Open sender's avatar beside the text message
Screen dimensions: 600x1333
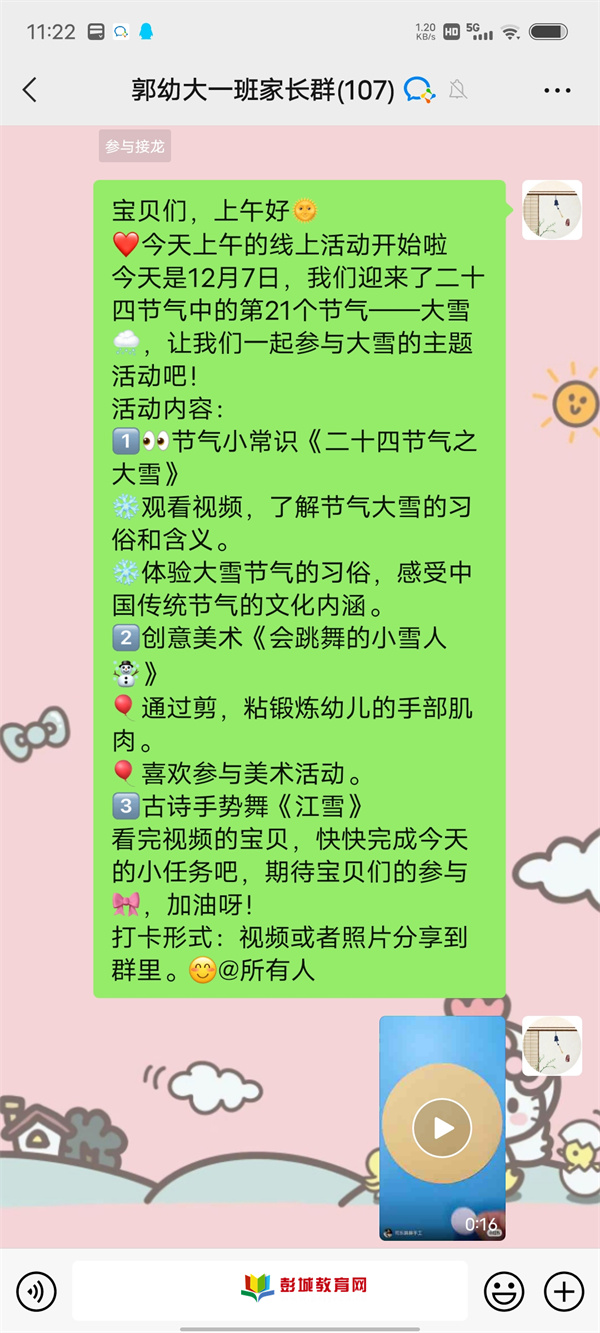552,210
